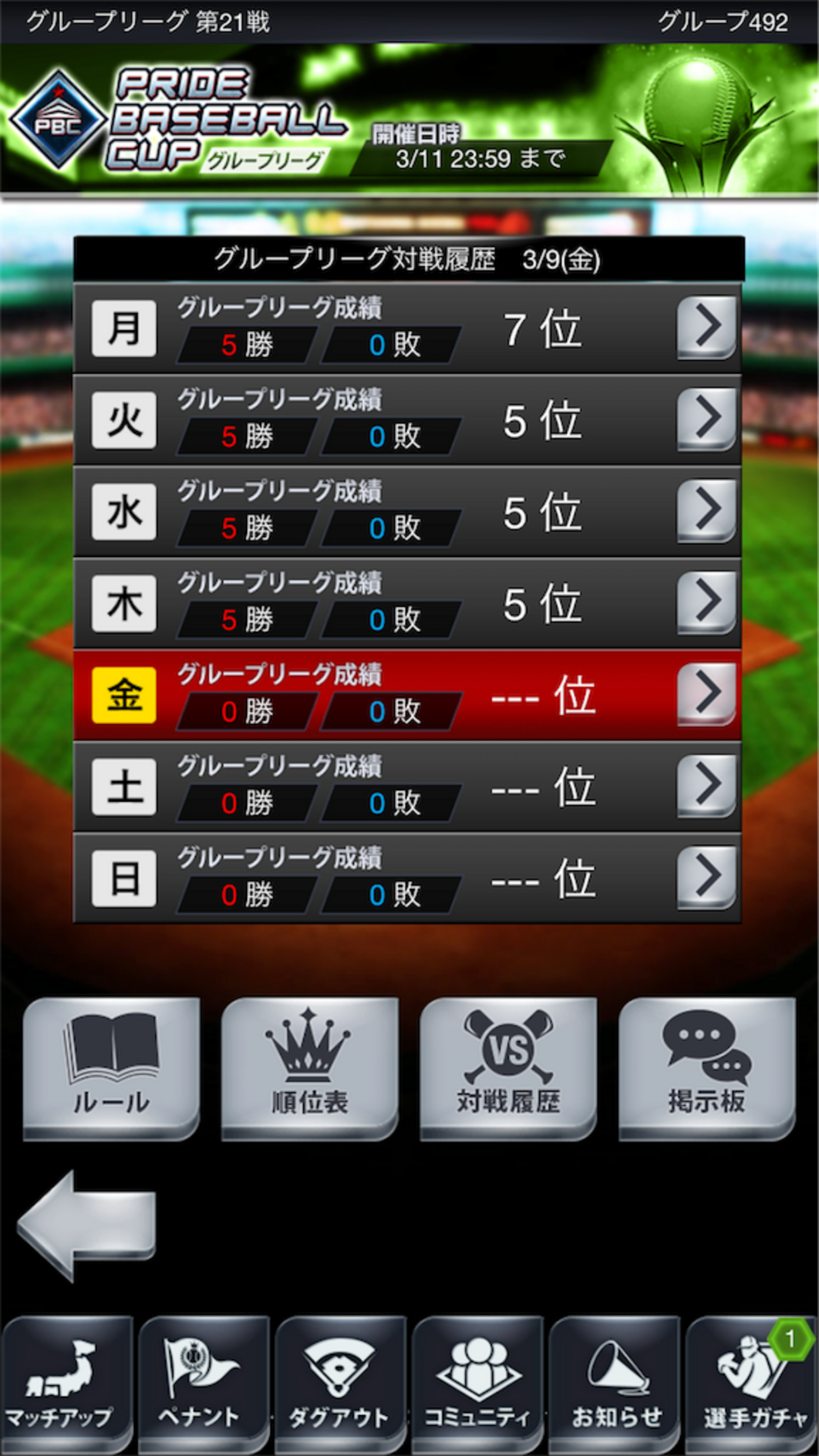View the 順位表 ranking table
The height and width of the screenshot is (1456, 819).
(x=309, y=1069)
